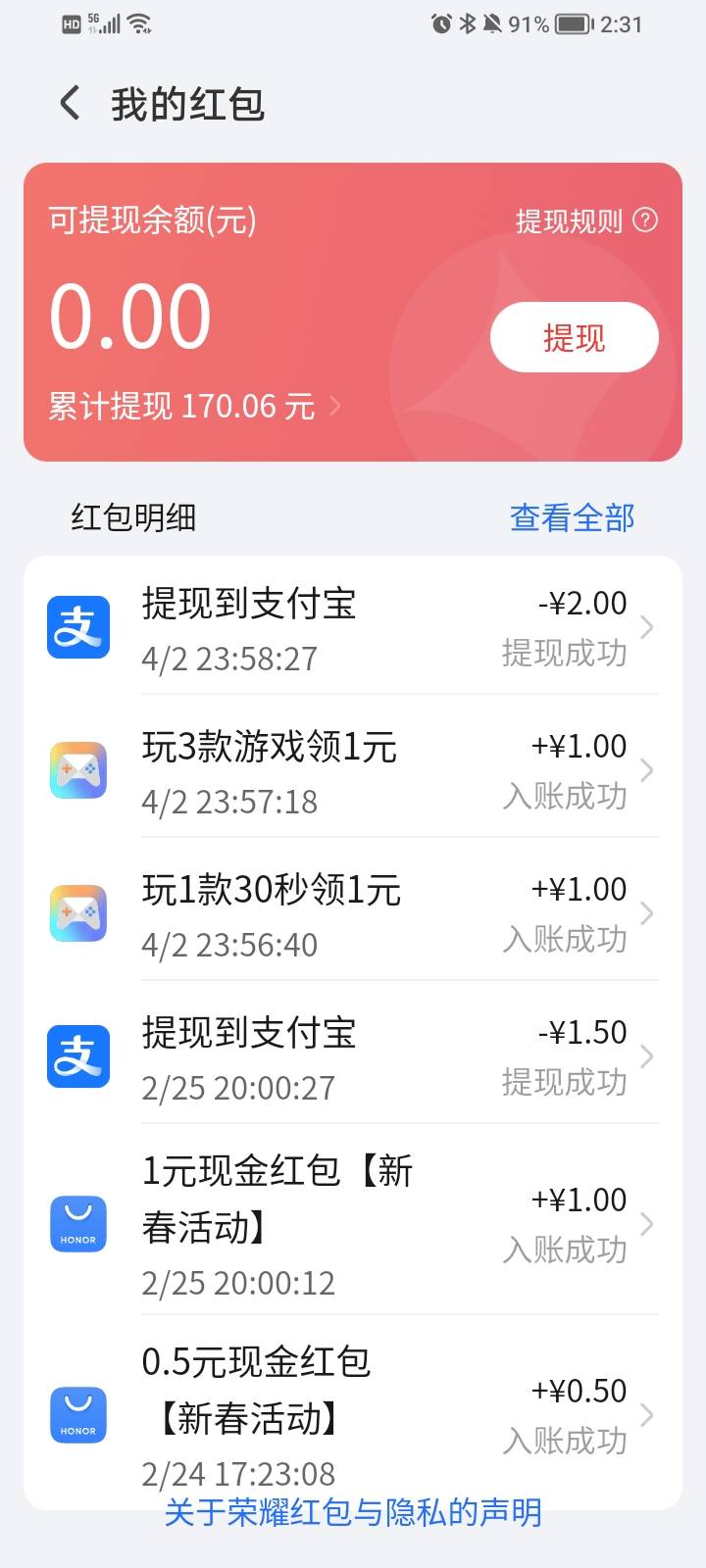View 累计提现 170.06 元 history
Image resolution: width=706 pixels, height=1568 pixels.
194,406
